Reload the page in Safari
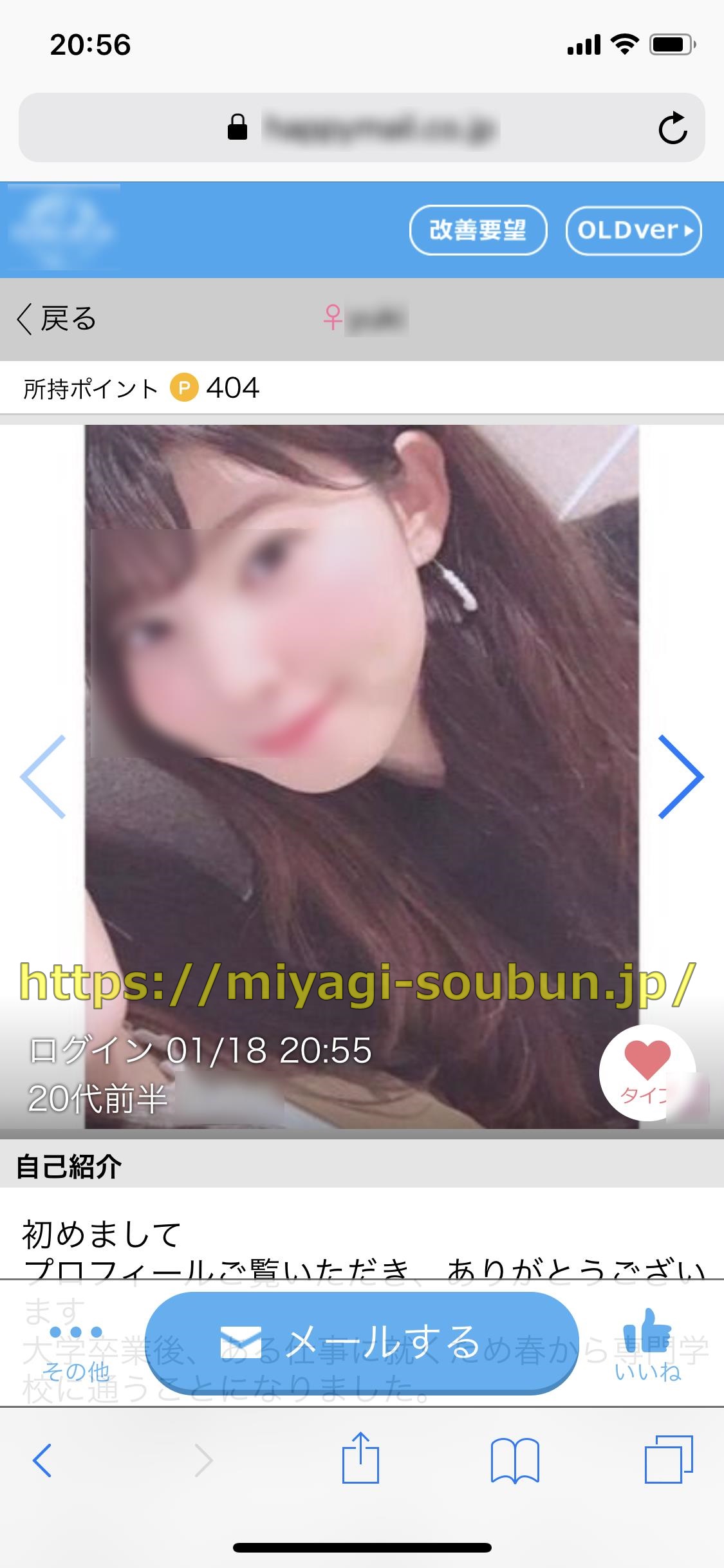Viewport: 724px width, 1568px height. point(673,127)
